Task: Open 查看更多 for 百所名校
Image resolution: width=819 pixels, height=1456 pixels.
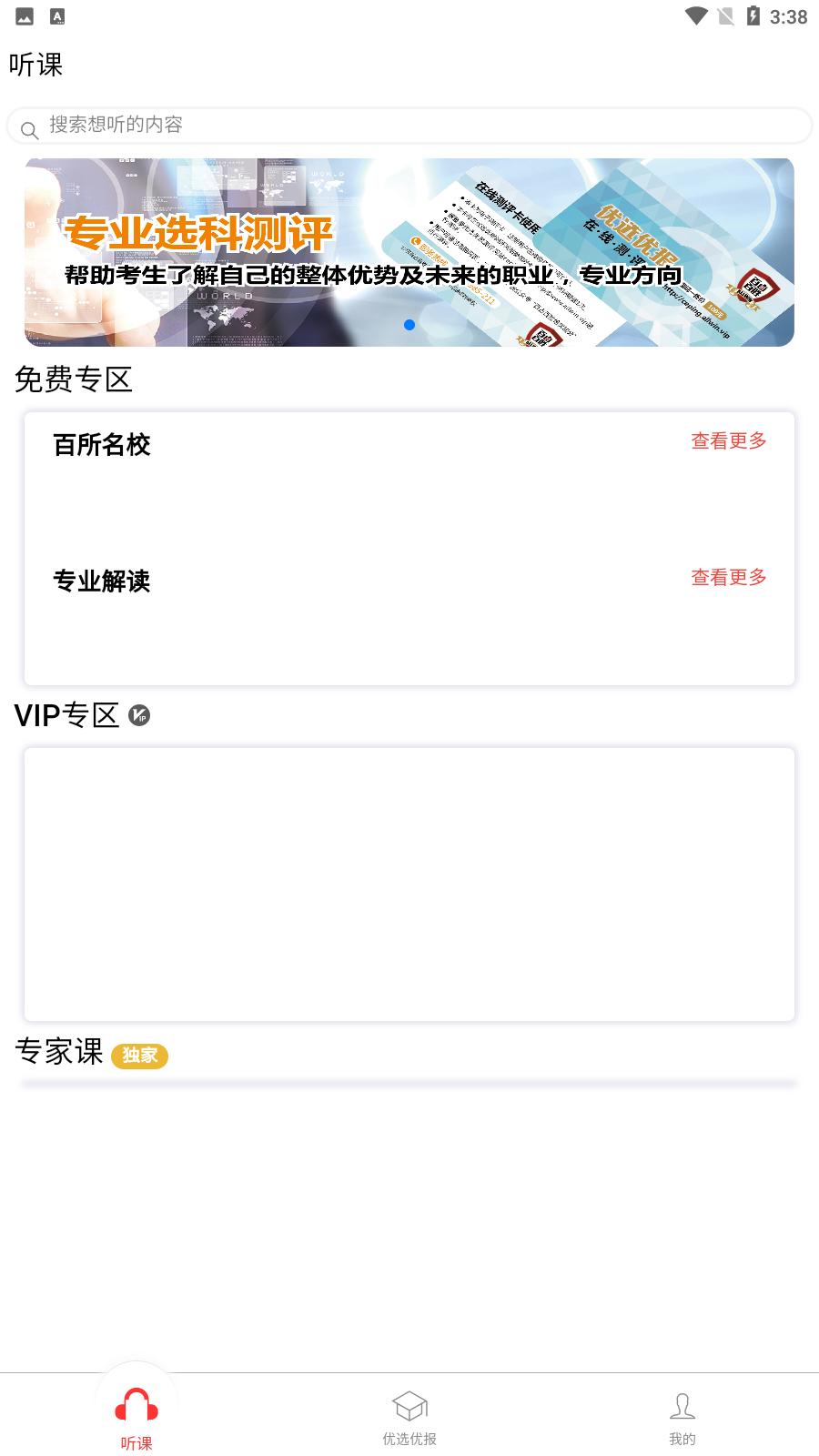Action: [728, 440]
